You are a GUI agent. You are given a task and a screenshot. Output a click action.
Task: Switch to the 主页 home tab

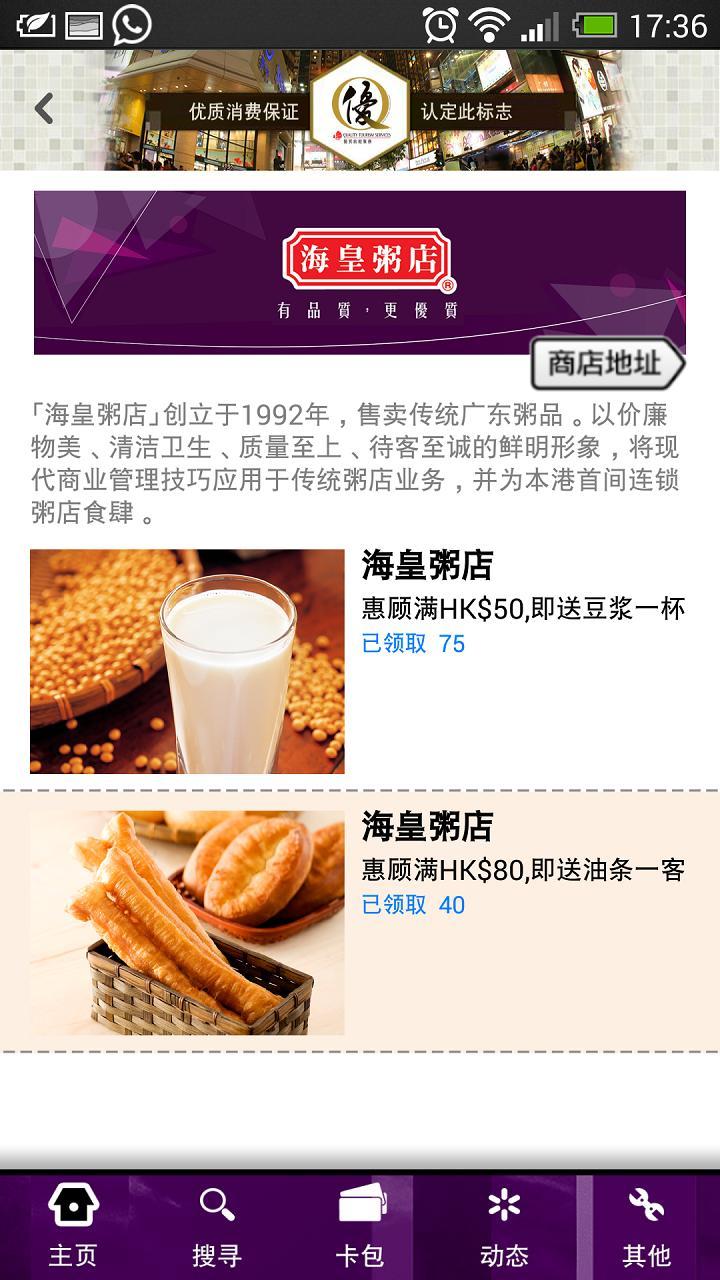pyautogui.click(x=73, y=1227)
